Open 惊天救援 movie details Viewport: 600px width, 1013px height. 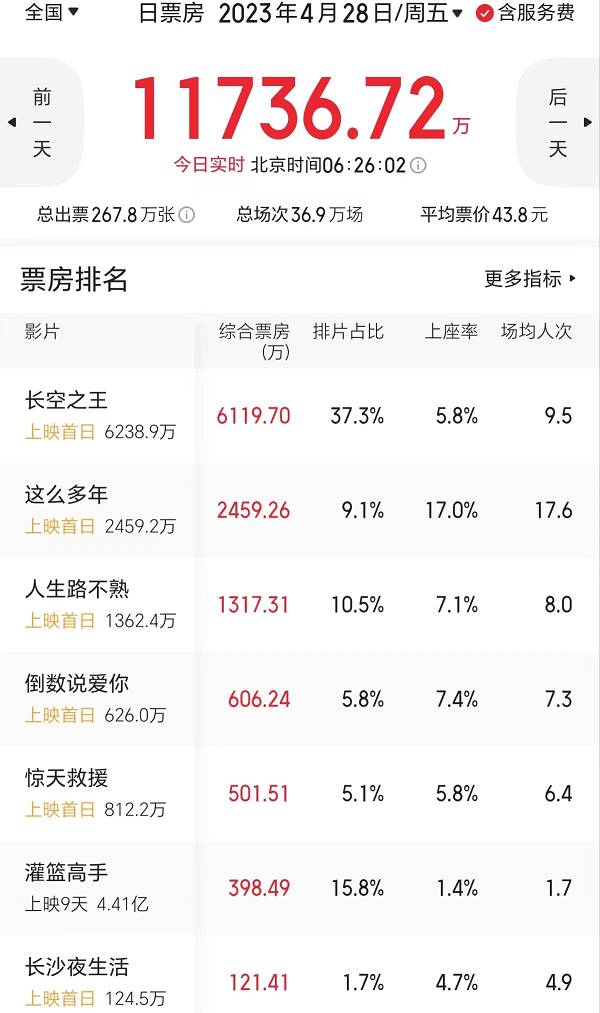tap(300, 793)
